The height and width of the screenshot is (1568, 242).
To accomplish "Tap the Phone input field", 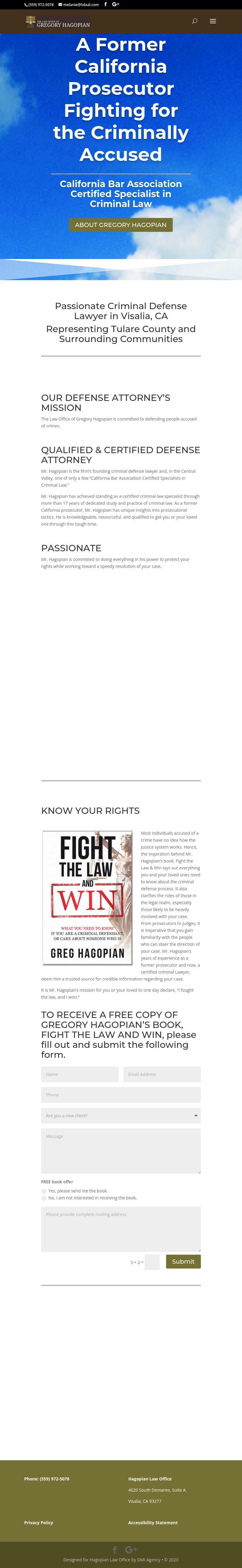I will [x=121, y=1095].
